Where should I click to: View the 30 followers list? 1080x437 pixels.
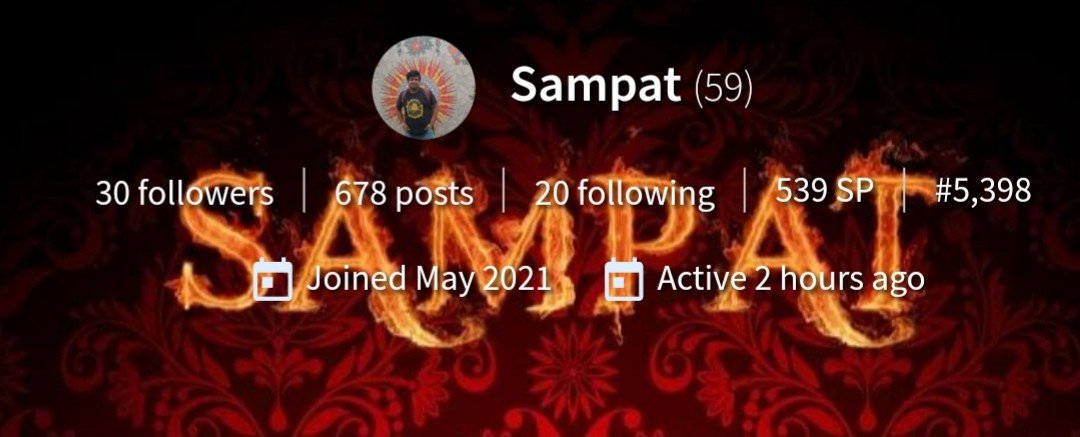click(184, 192)
